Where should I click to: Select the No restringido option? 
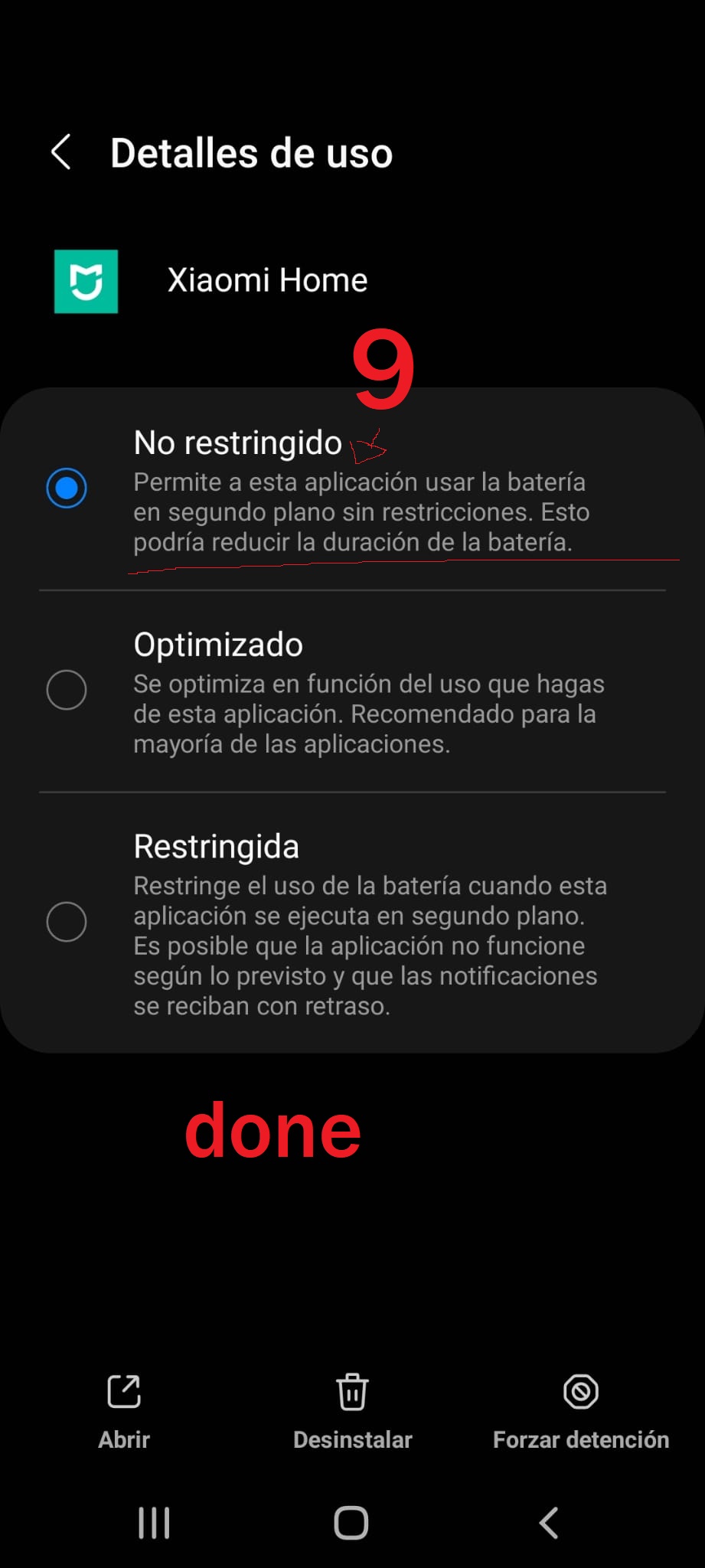click(x=352, y=489)
